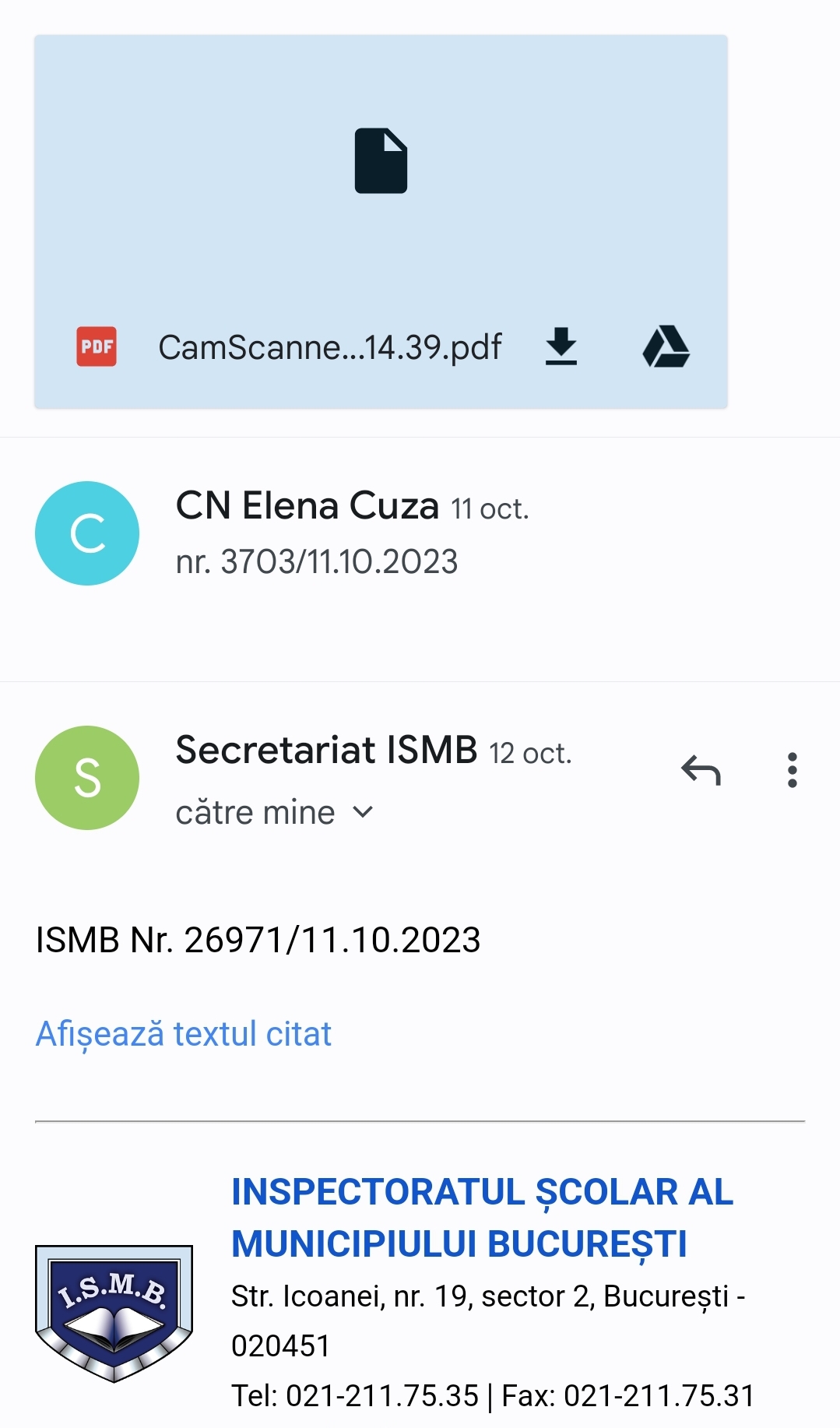Expand recipient details via către mine chevron
Viewport: 840px width, 1428px height.
pyautogui.click(x=361, y=812)
